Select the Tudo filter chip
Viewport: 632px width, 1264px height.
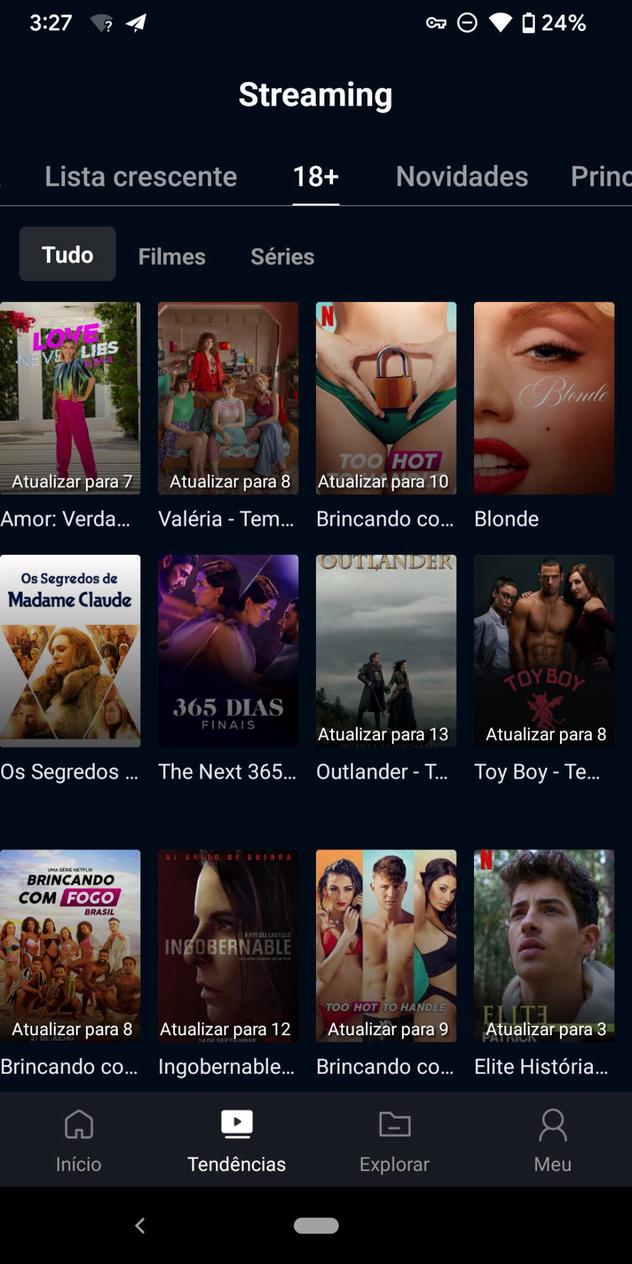pos(68,254)
